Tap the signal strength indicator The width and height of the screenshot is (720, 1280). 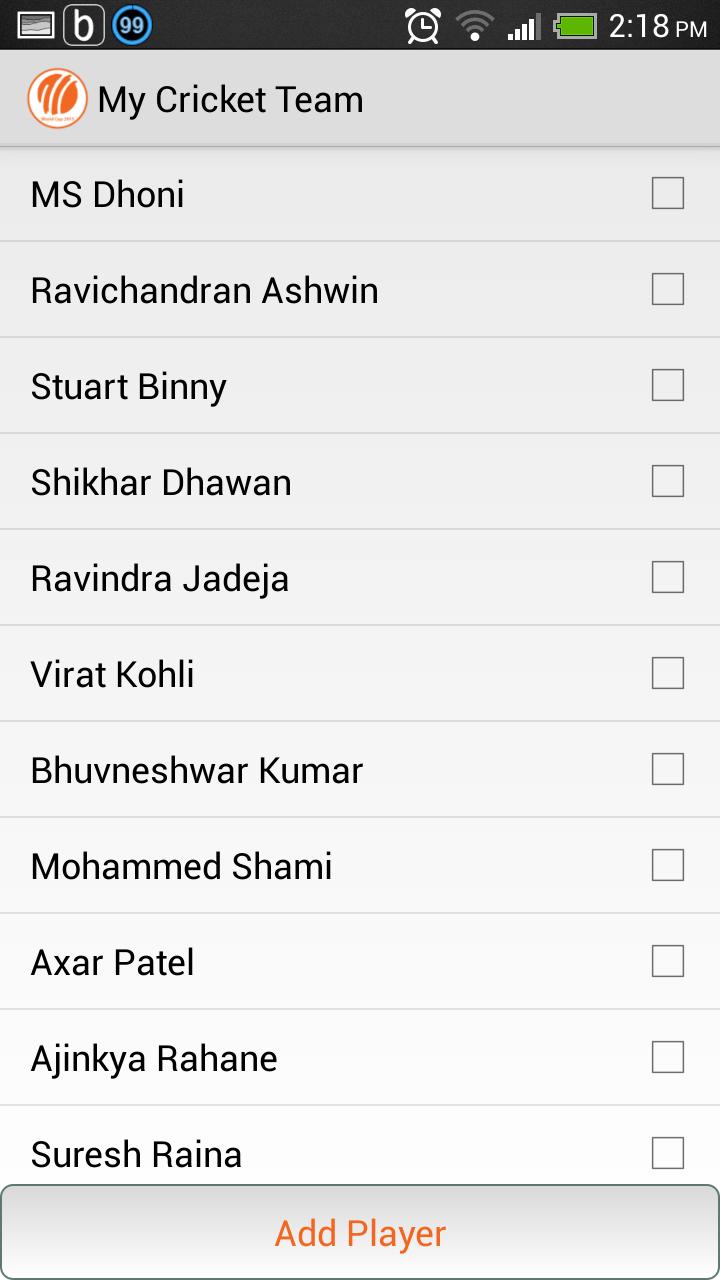(521, 26)
